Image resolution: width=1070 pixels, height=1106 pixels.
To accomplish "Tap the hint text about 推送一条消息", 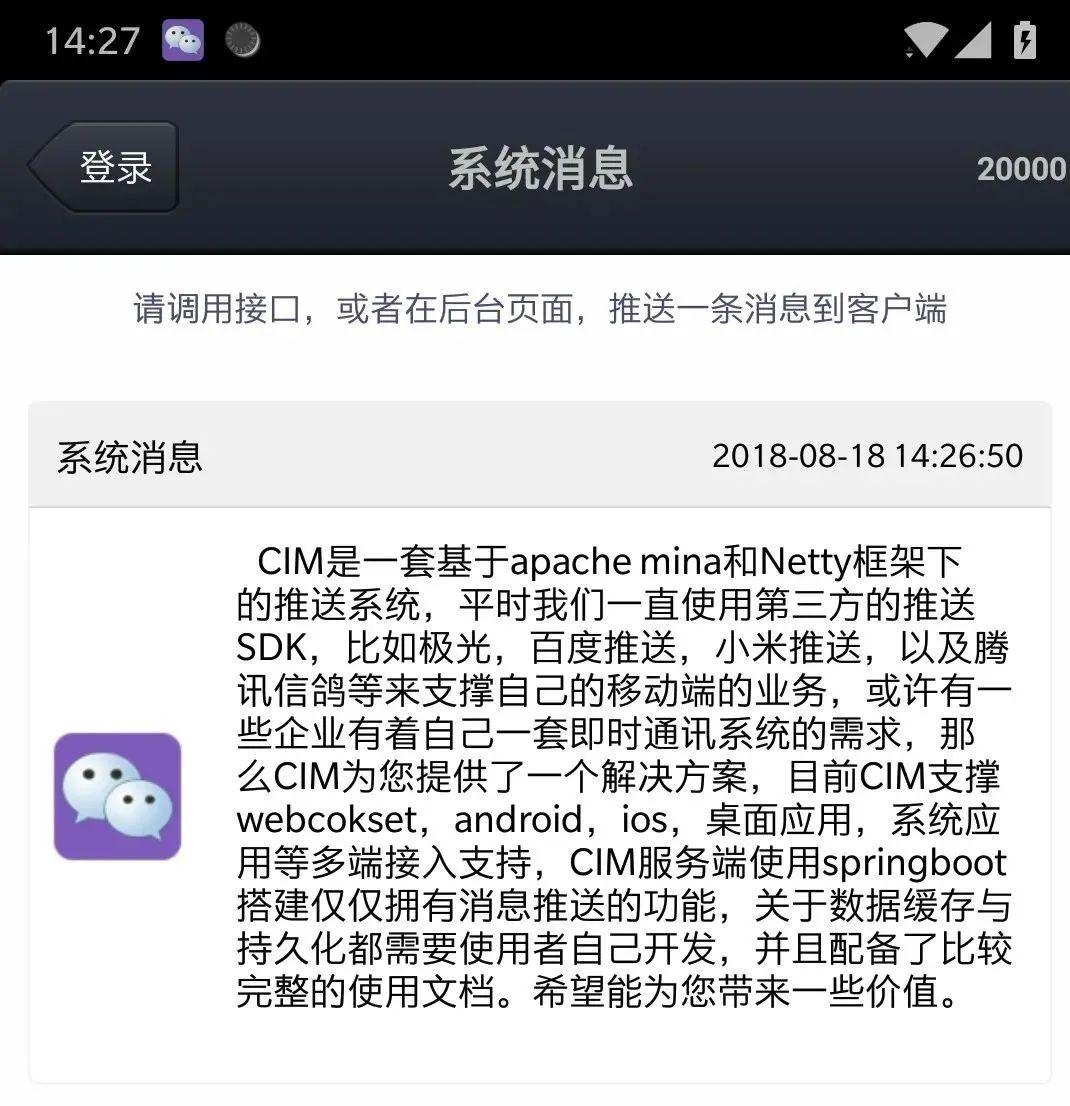I will [540, 310].
